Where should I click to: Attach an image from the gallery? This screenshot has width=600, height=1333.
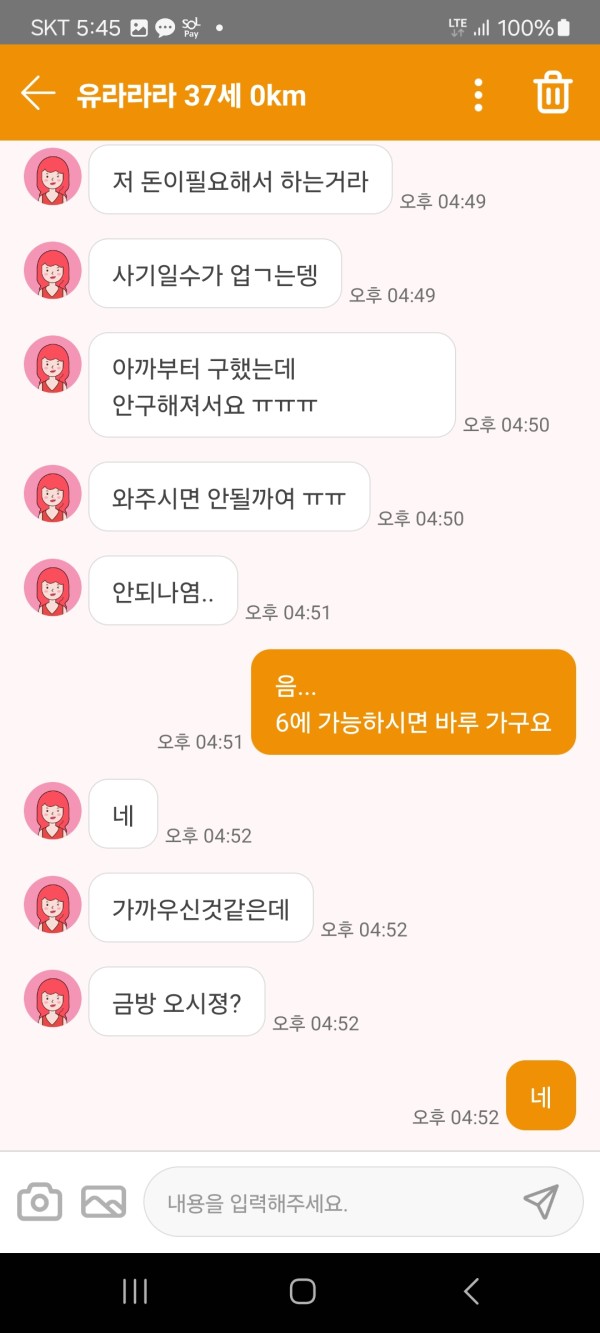pyautogui.click(x=103, y=1201)
